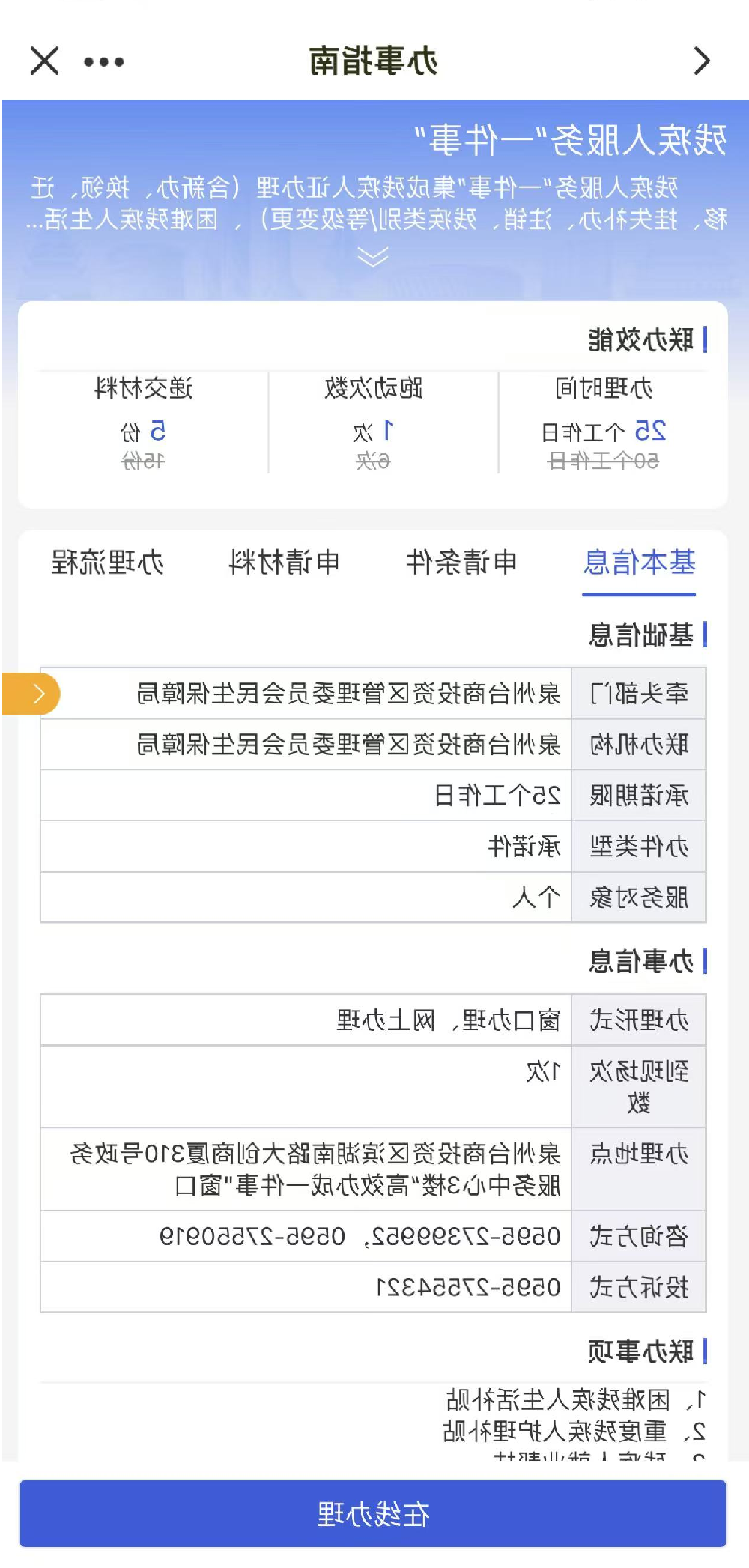Expand the service description with the double chevron
This screenshot has width=749, height=1568.
[373, 256]
